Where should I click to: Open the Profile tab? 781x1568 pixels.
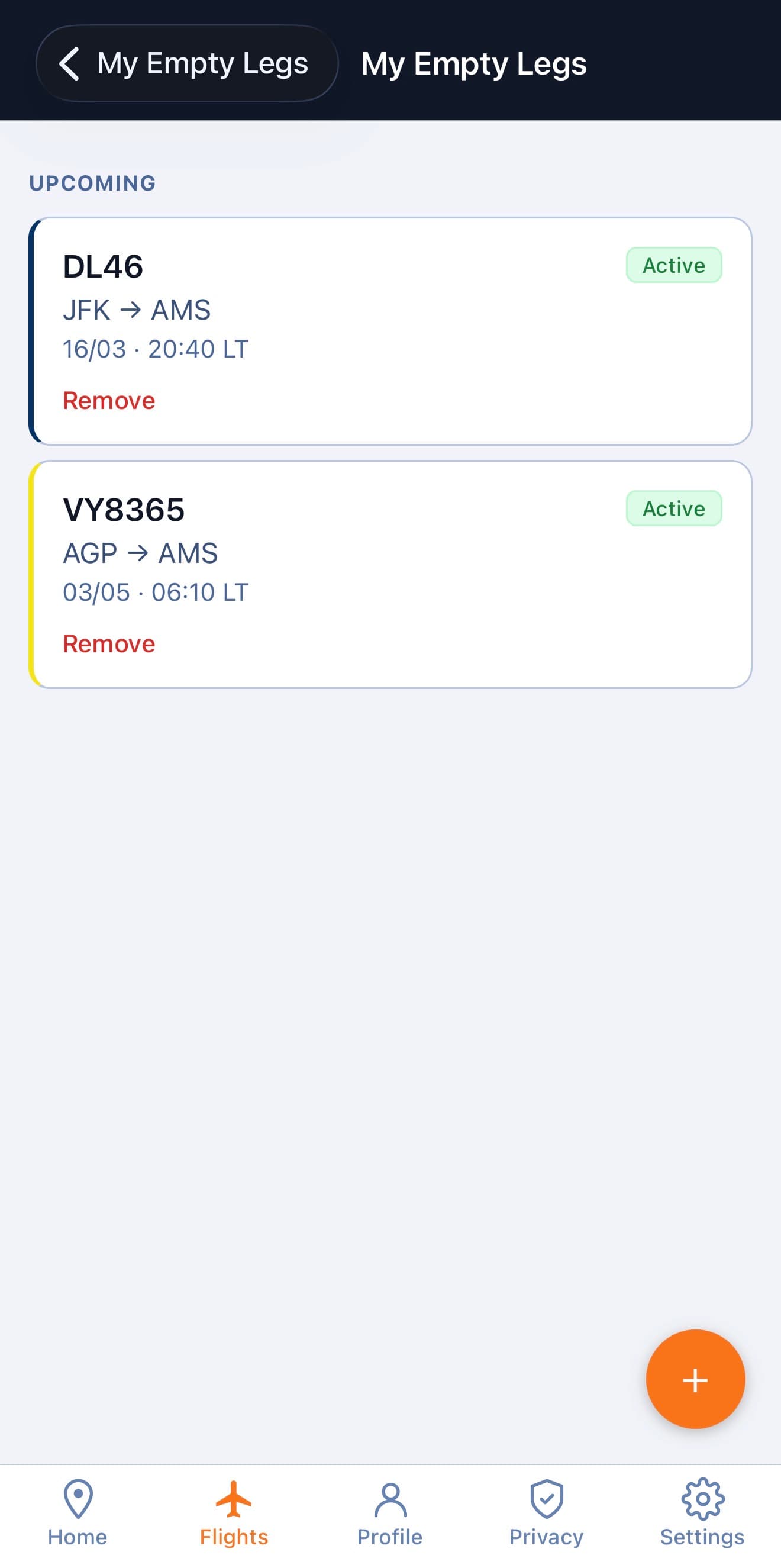390,1513
